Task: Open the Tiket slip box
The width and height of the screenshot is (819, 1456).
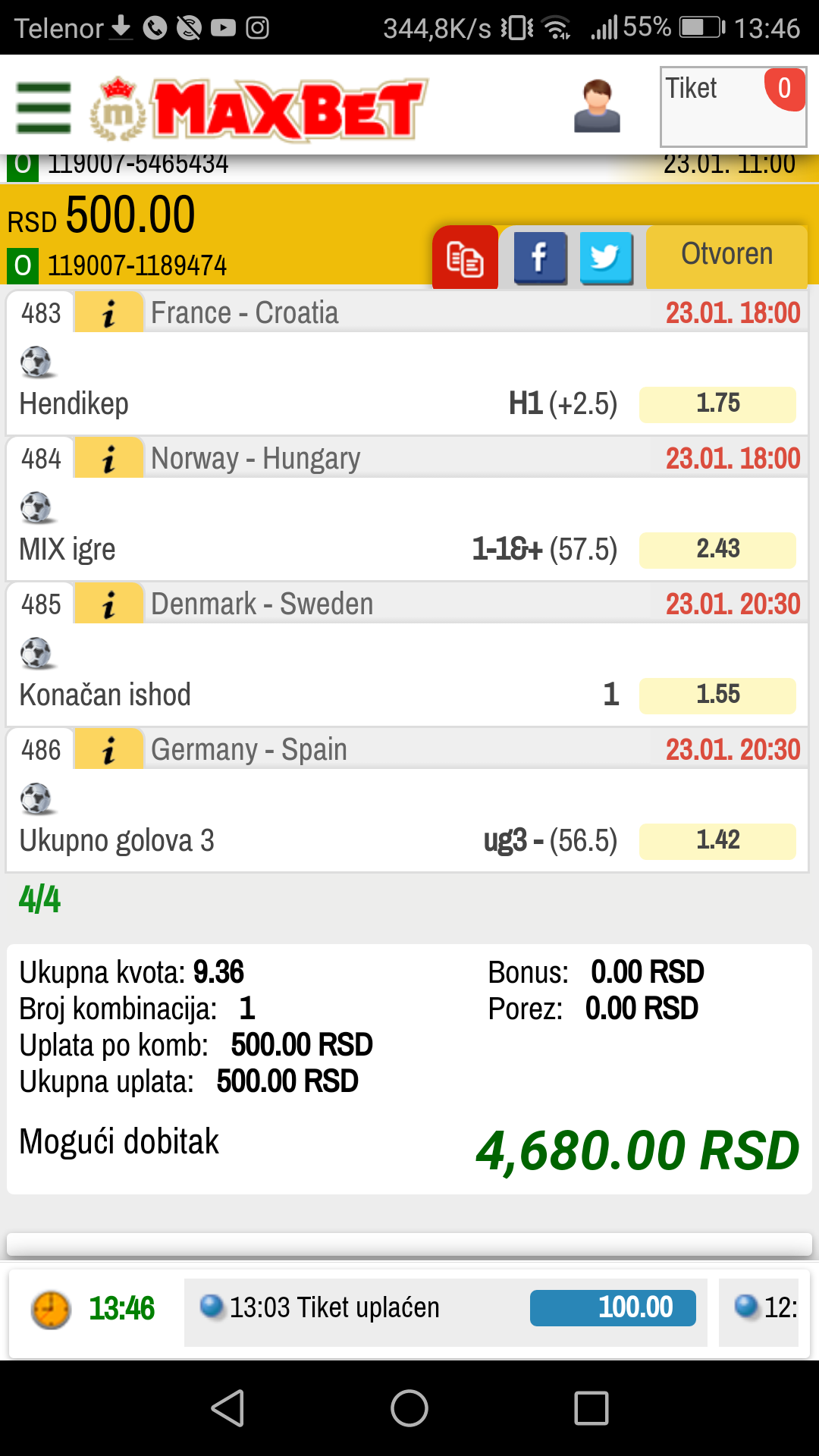Action: (733, 107)
